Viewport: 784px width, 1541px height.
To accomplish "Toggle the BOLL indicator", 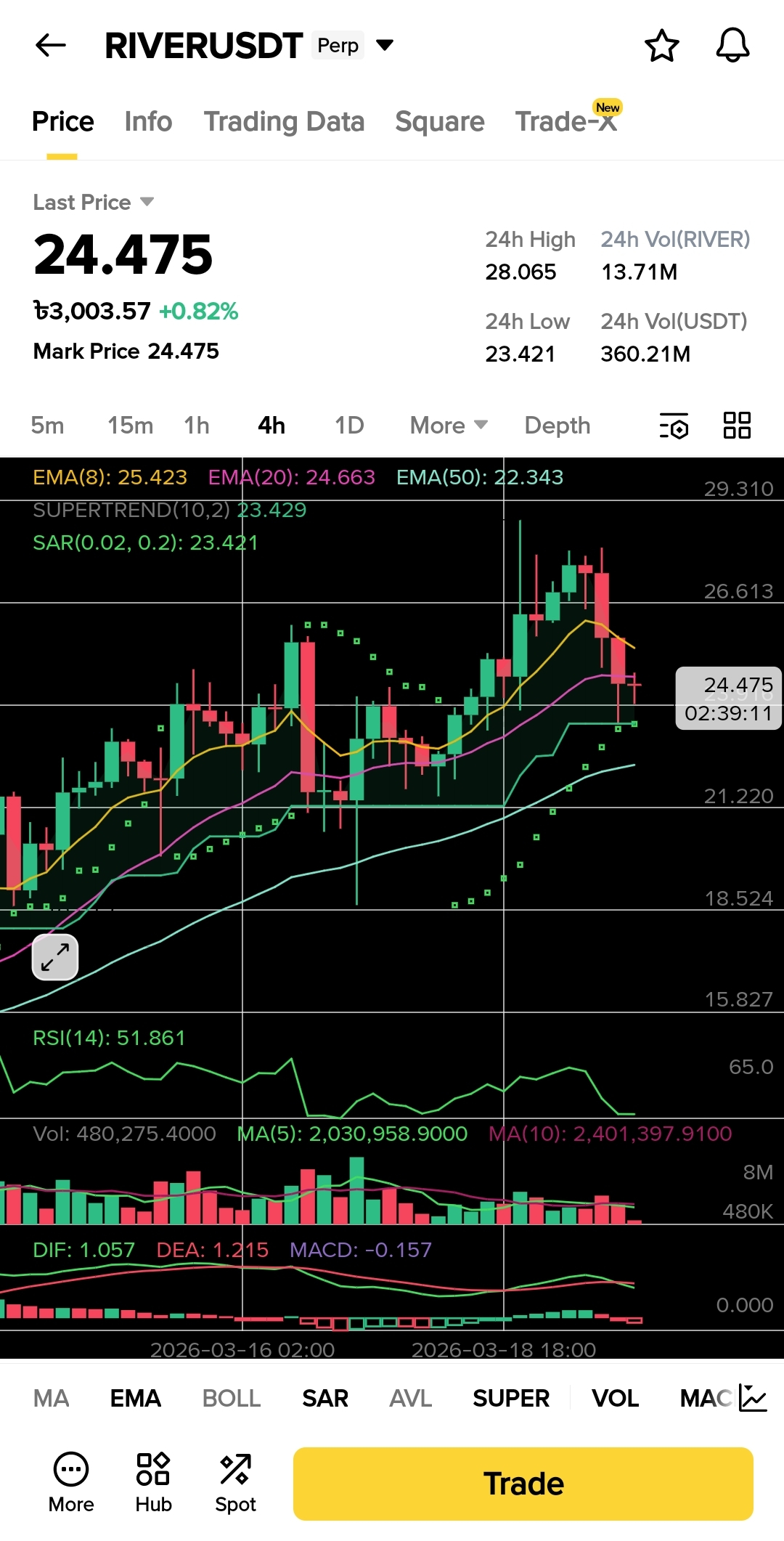I will (x=231, y=1398).
